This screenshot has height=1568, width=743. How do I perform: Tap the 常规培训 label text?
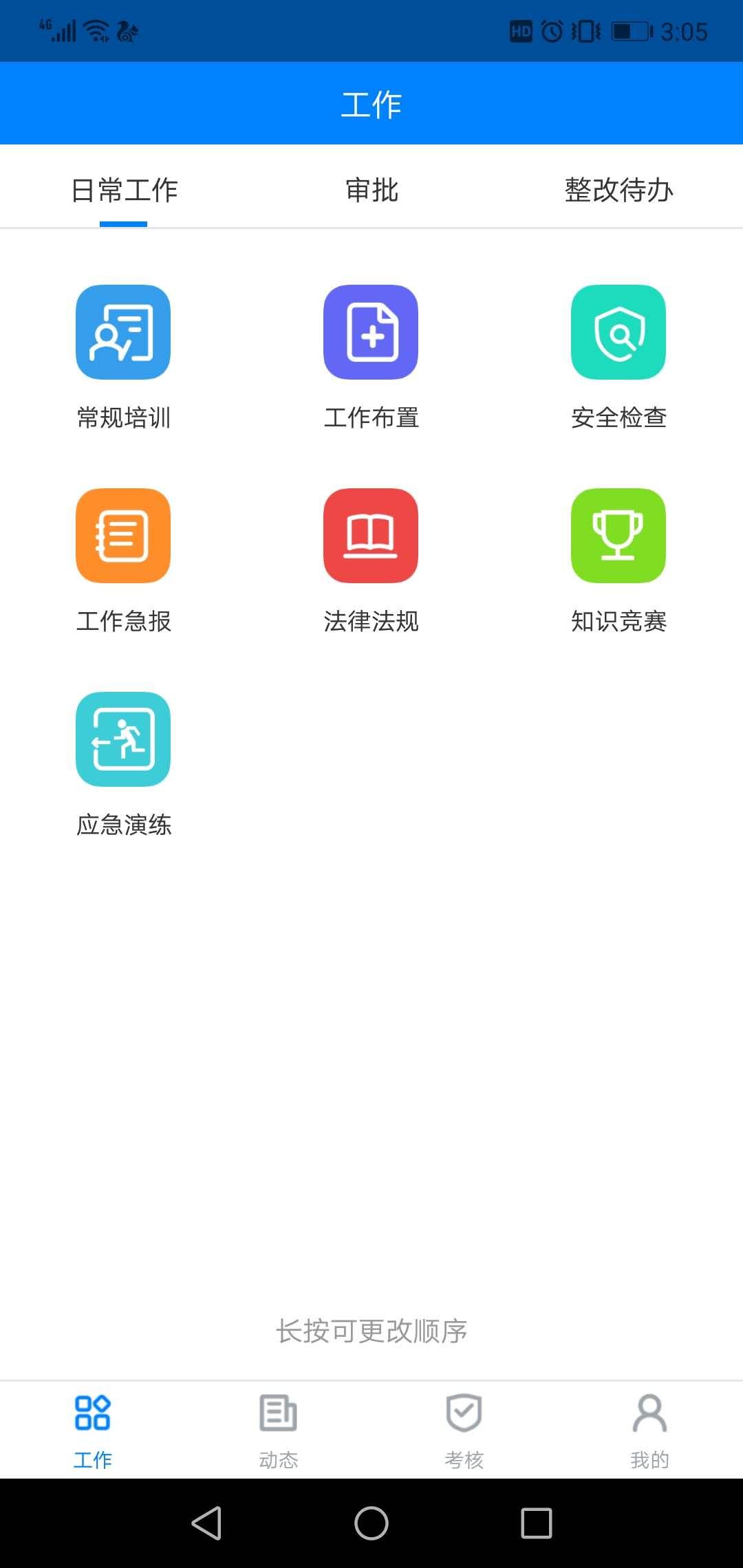[x=125, y=415]
